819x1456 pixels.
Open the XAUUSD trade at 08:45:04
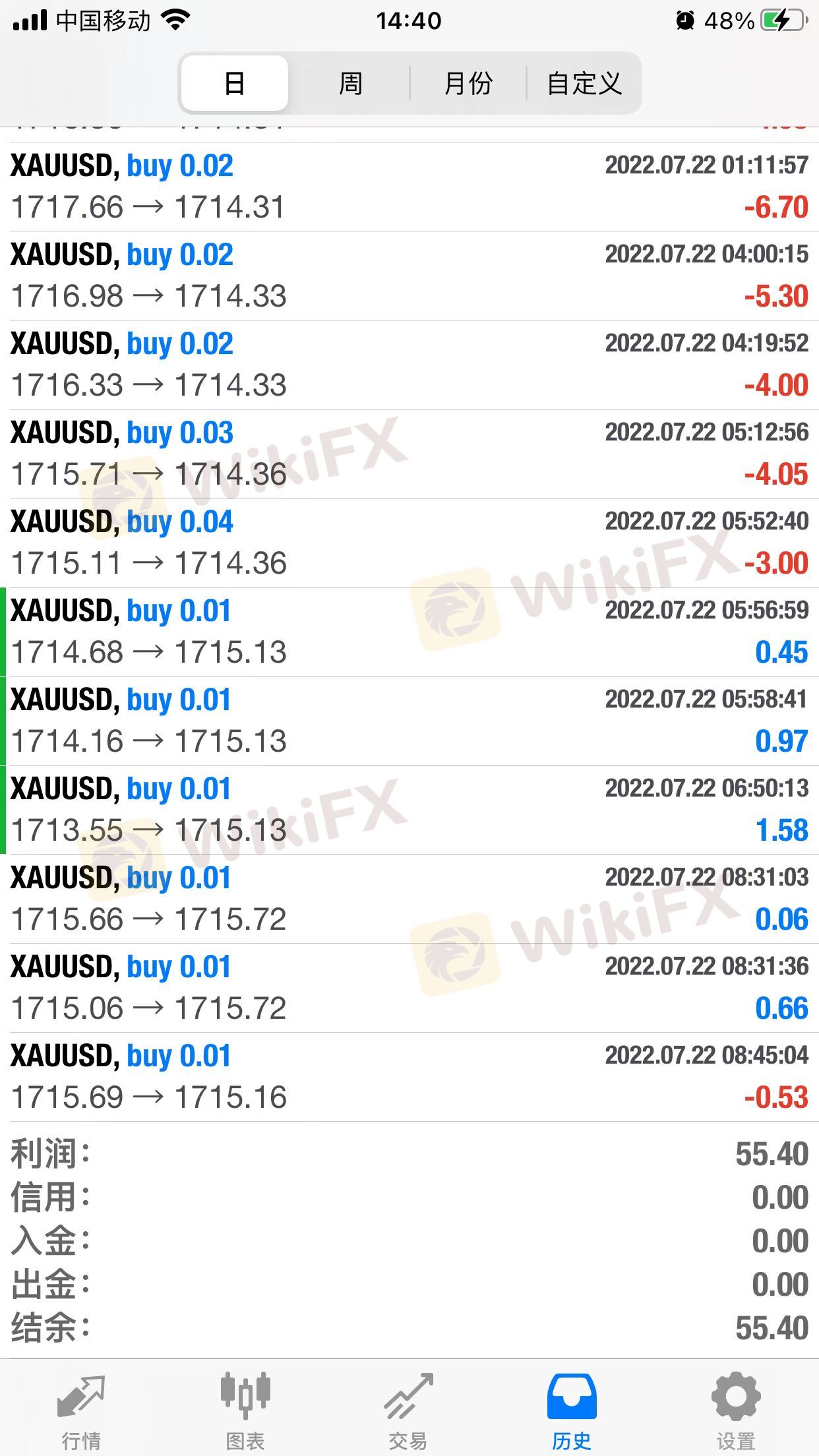pos(409,1077)
